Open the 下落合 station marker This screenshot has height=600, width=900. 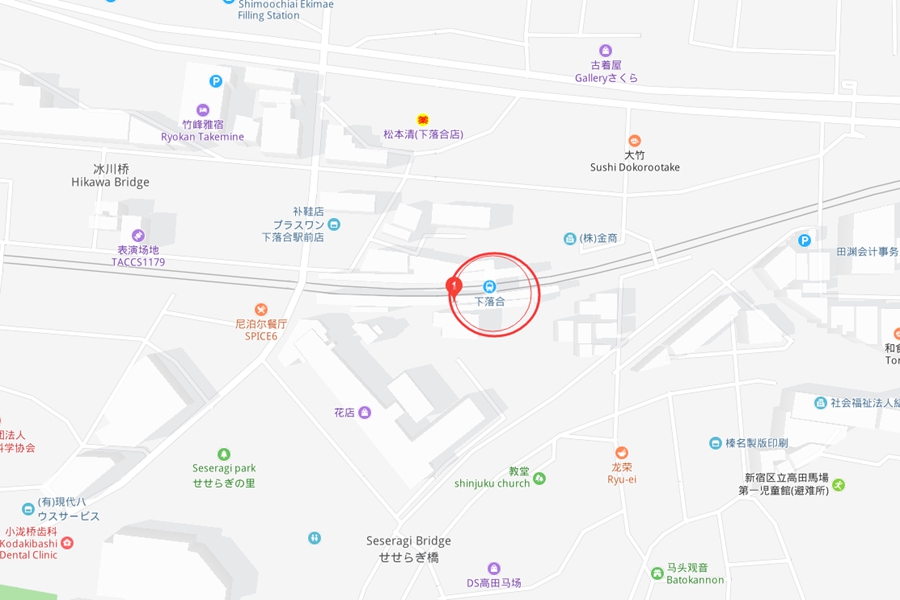coord(490,287)
